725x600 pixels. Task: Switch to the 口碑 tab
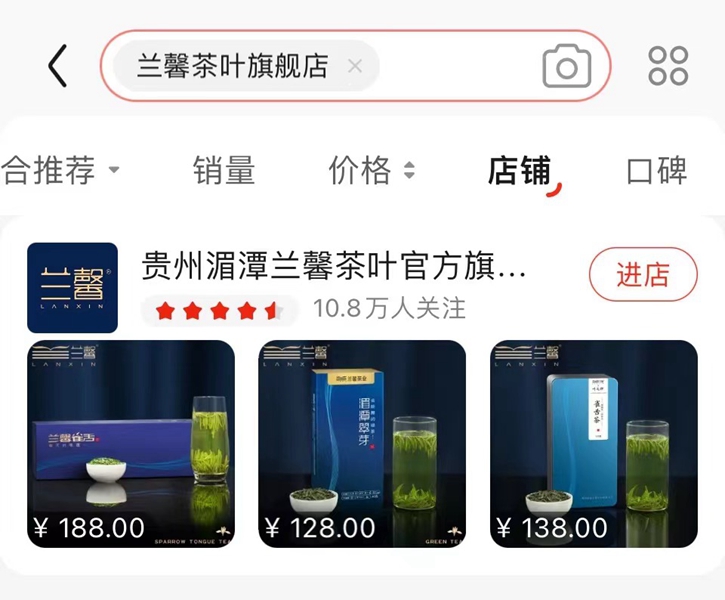coord(657,171)
